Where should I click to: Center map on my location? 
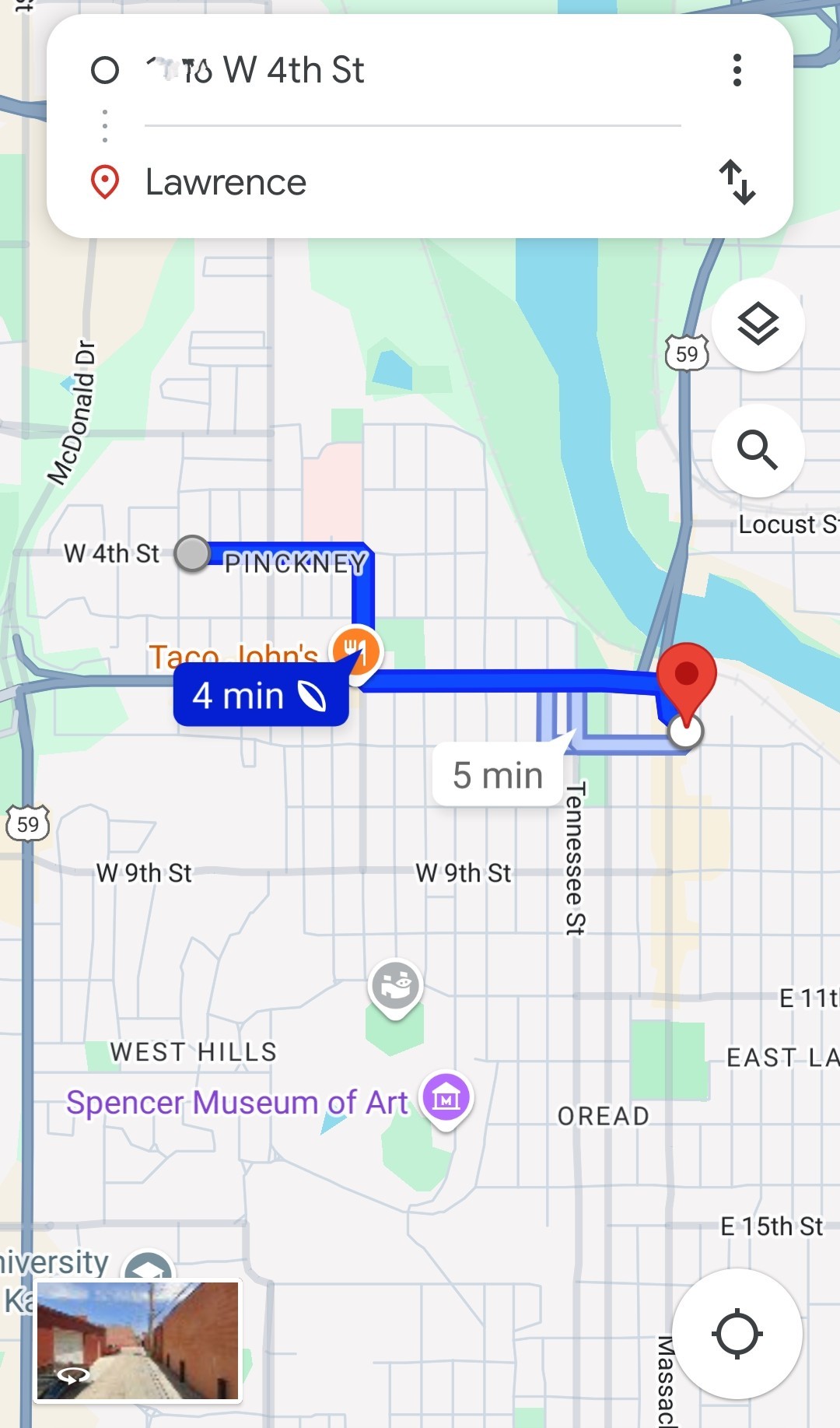point(737,1334)
